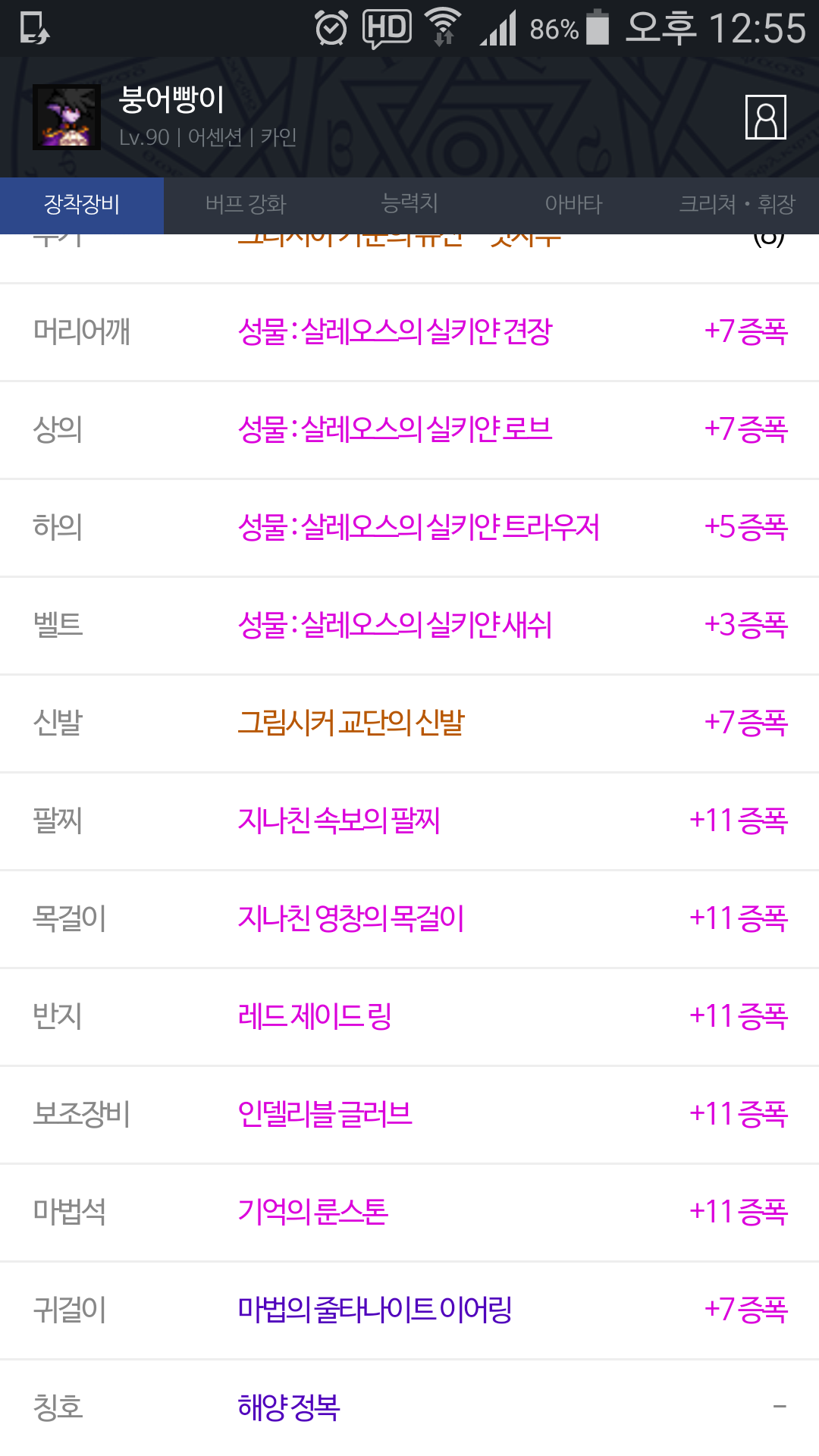Select the 장착장비 tab

(x=82, y=205)
